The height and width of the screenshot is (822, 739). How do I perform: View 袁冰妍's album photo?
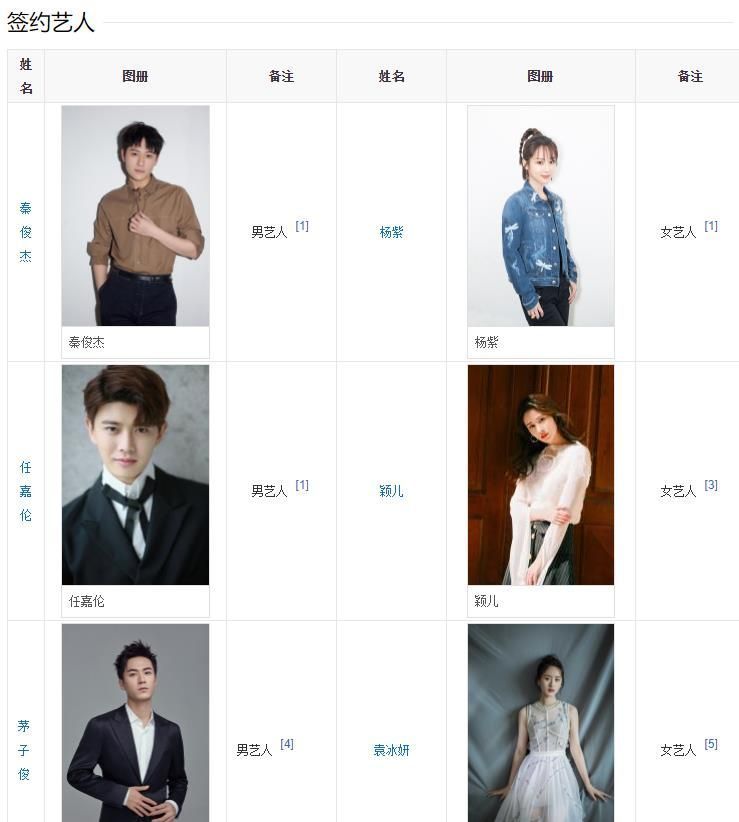pyautogui.click(x=541, y=722)
